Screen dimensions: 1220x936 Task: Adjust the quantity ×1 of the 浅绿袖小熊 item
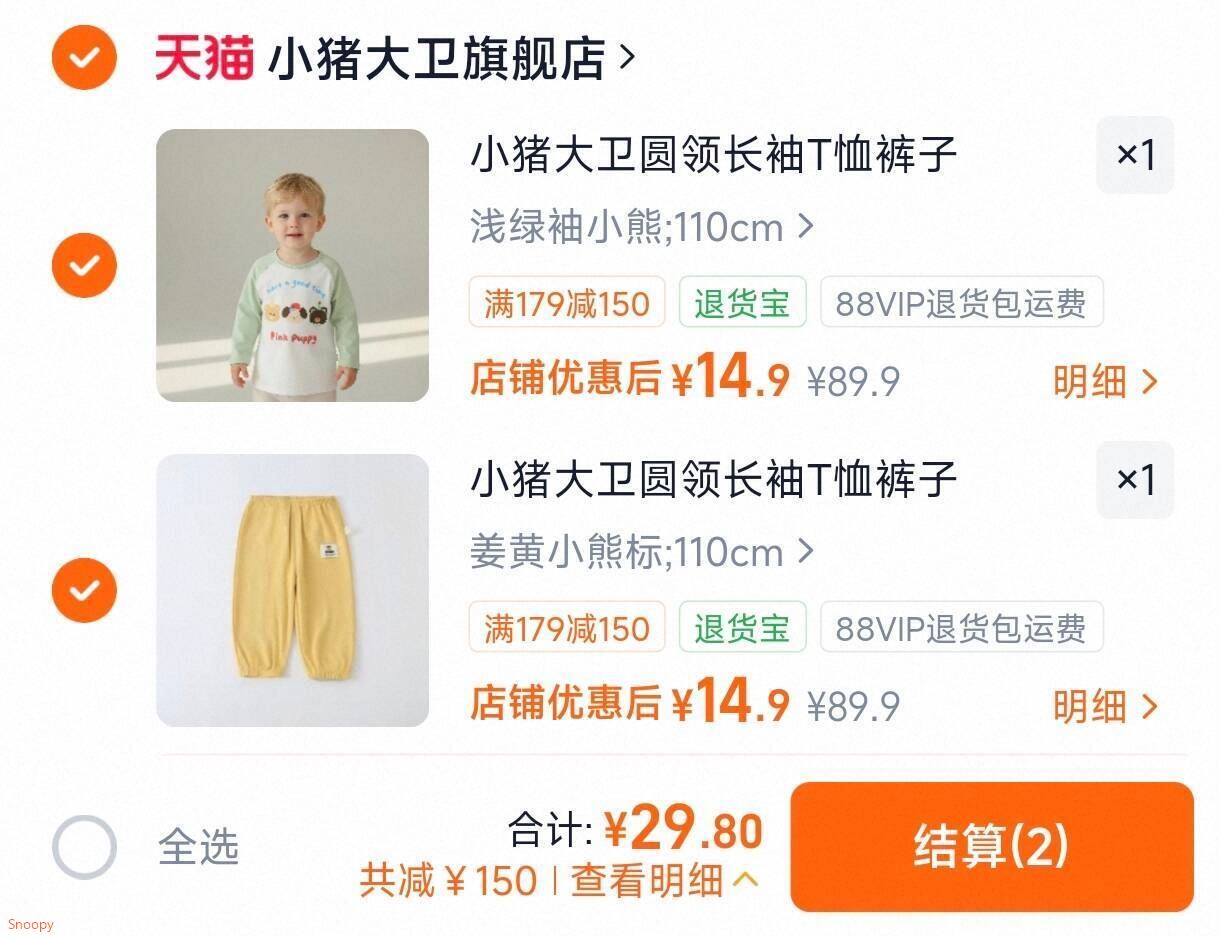click(x=1135, y=155)
